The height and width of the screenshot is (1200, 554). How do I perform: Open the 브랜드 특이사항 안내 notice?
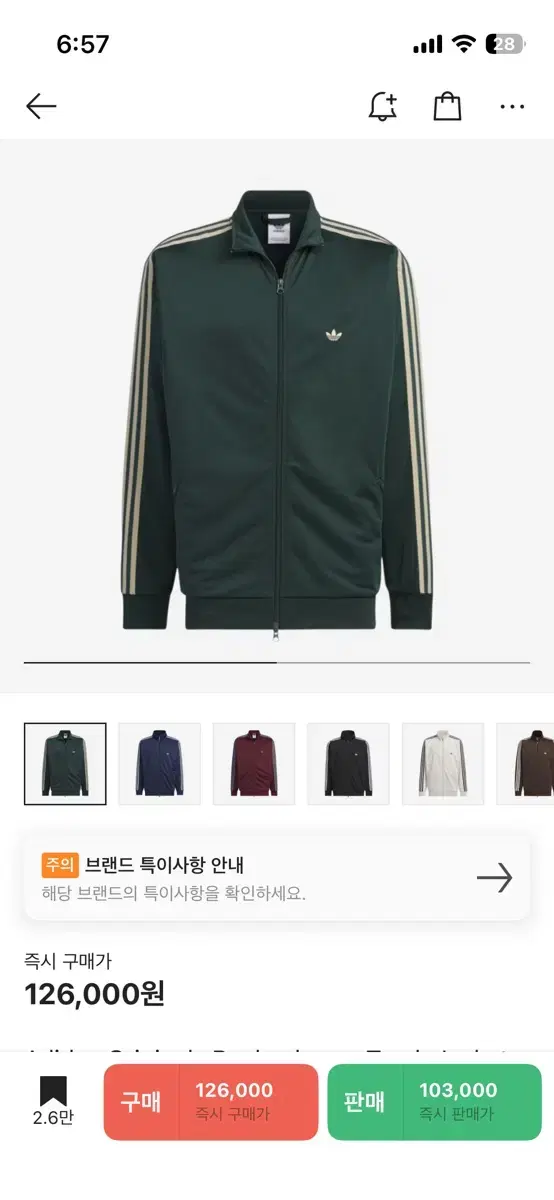(277, 878)
